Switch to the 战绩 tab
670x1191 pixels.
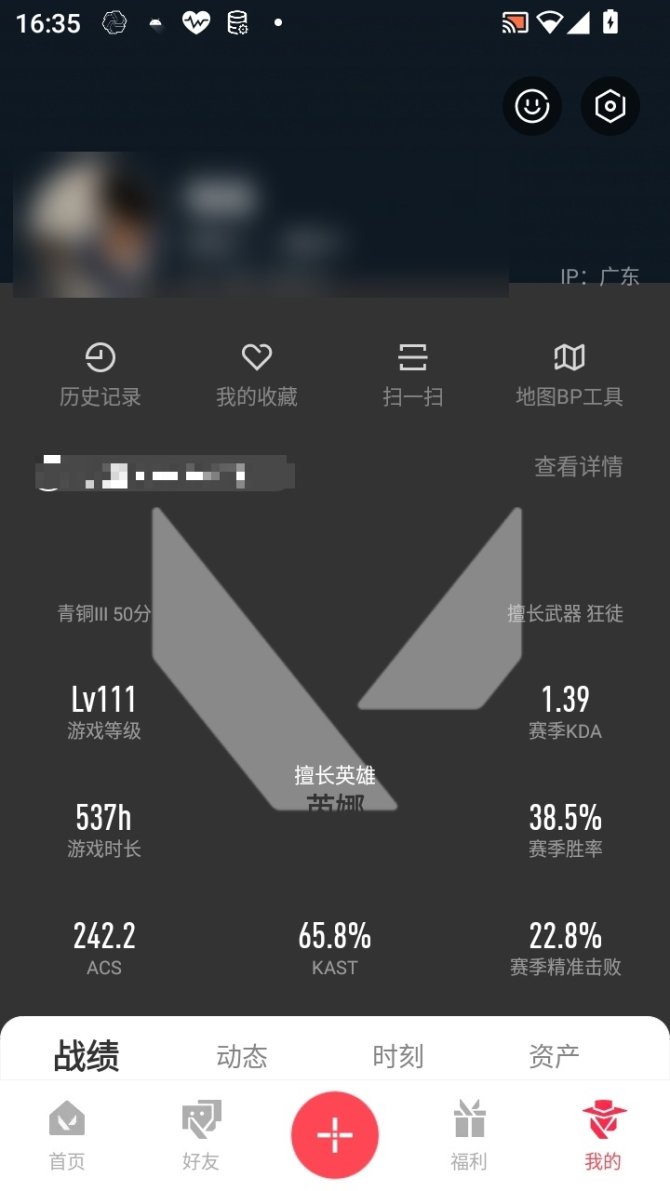86,1056
